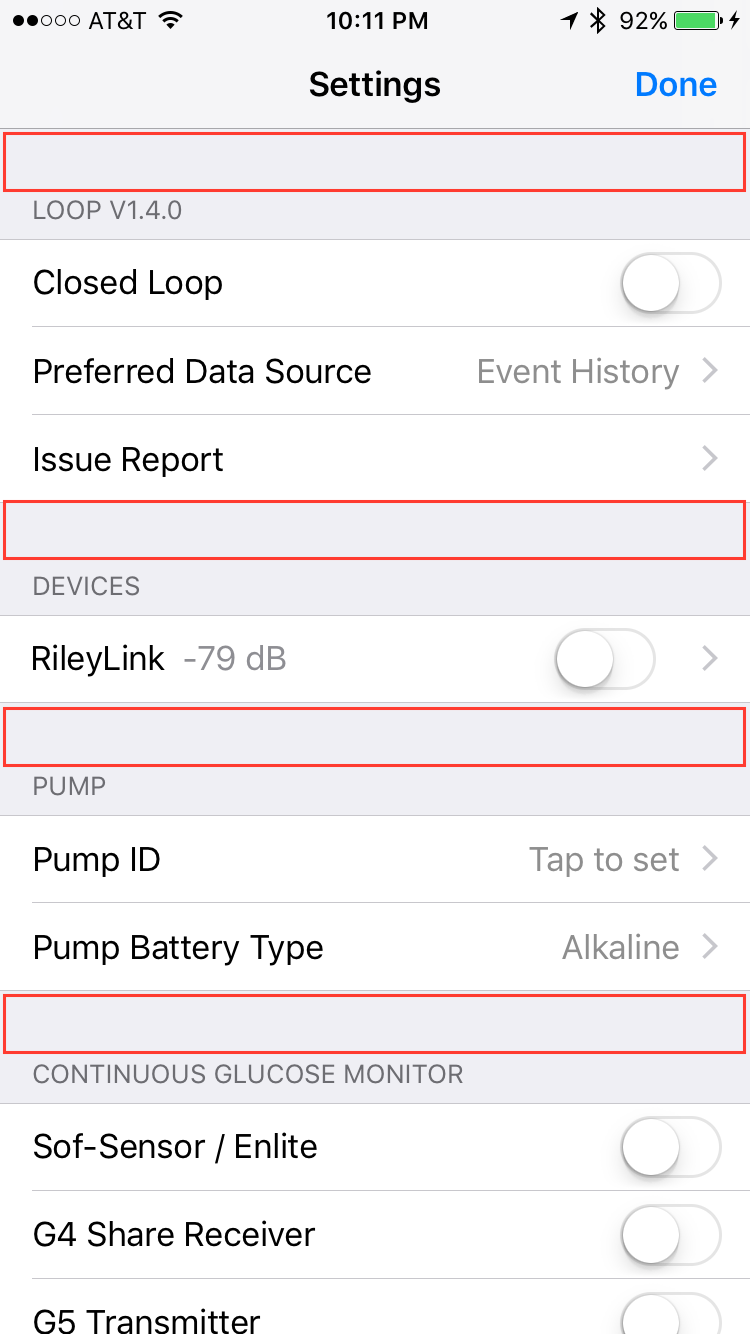Open RileyLink details via its chevron
The height and width of the screenshot is (1334, 750).
point(710,659)
